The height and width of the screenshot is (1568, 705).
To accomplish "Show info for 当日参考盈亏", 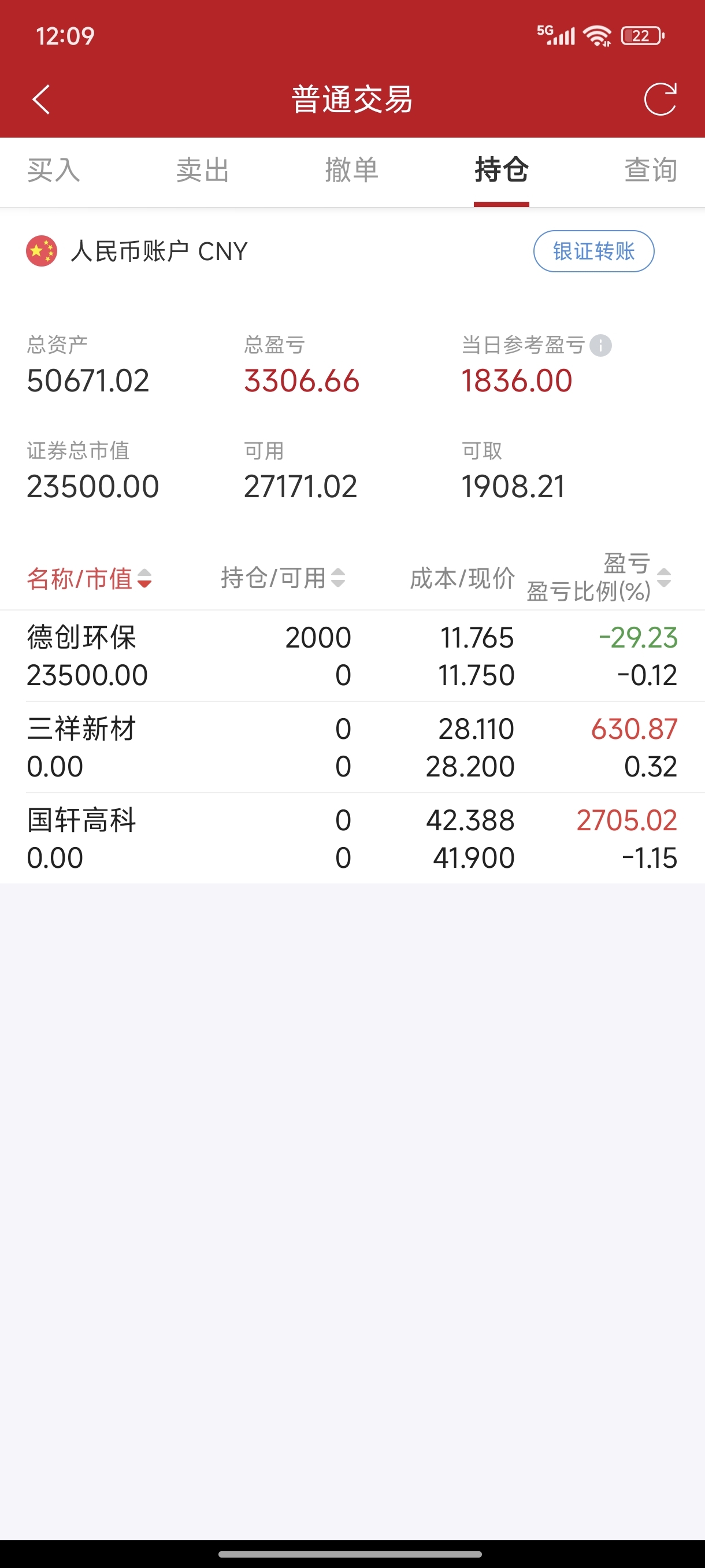I will click(600, 345).
